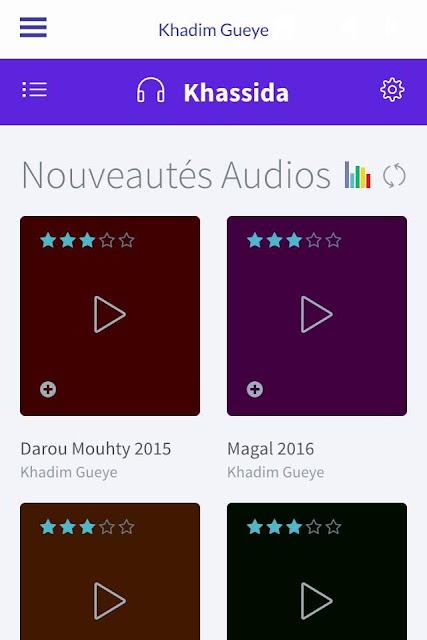Add Darou Mouhty 2015 with plus icon
The height and width of the screenshot is (640, 427).
coord(48,389)
